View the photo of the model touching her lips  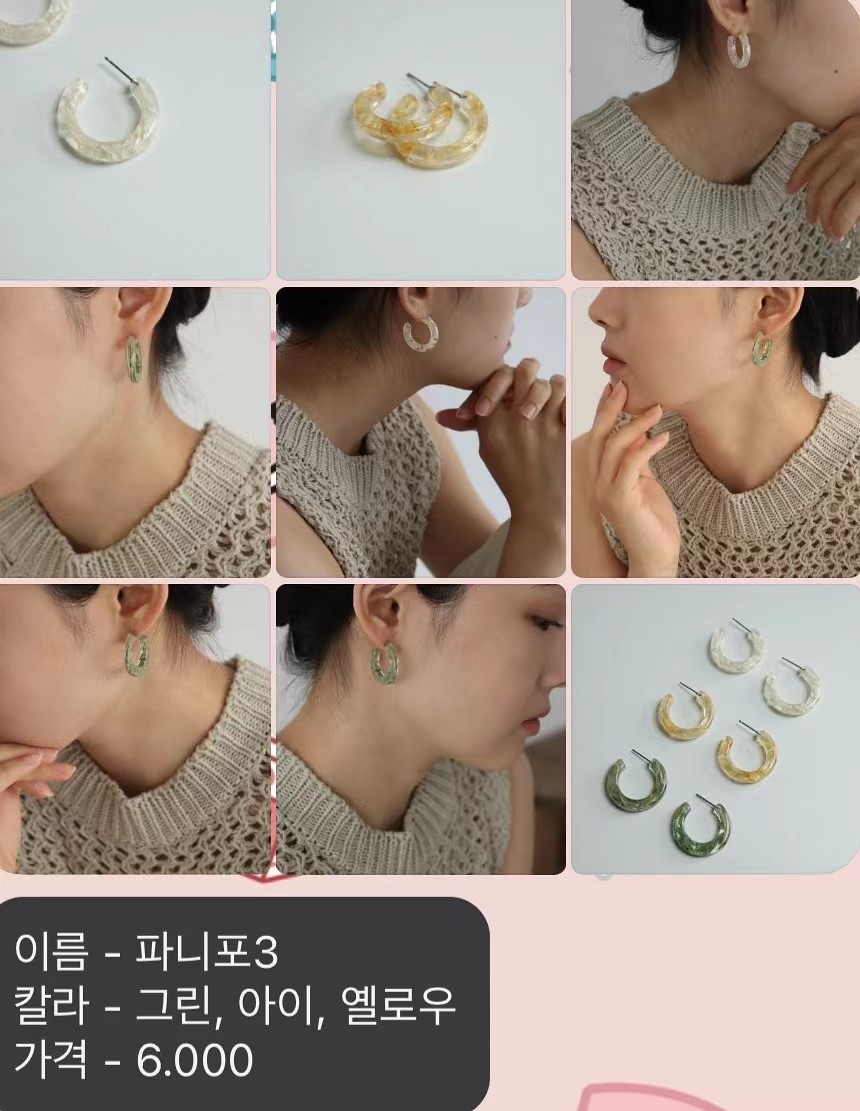[715, 432]
